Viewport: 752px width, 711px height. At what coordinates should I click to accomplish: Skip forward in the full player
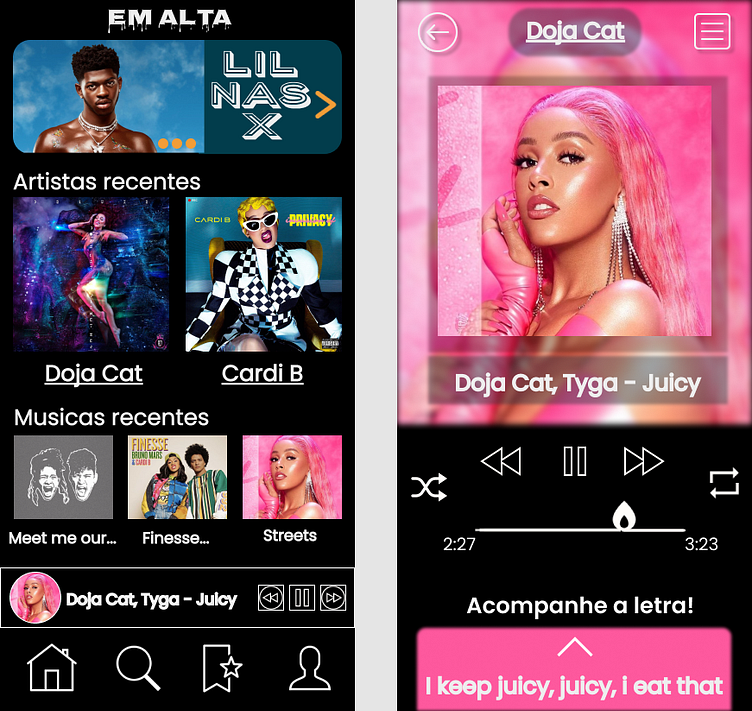643,461
